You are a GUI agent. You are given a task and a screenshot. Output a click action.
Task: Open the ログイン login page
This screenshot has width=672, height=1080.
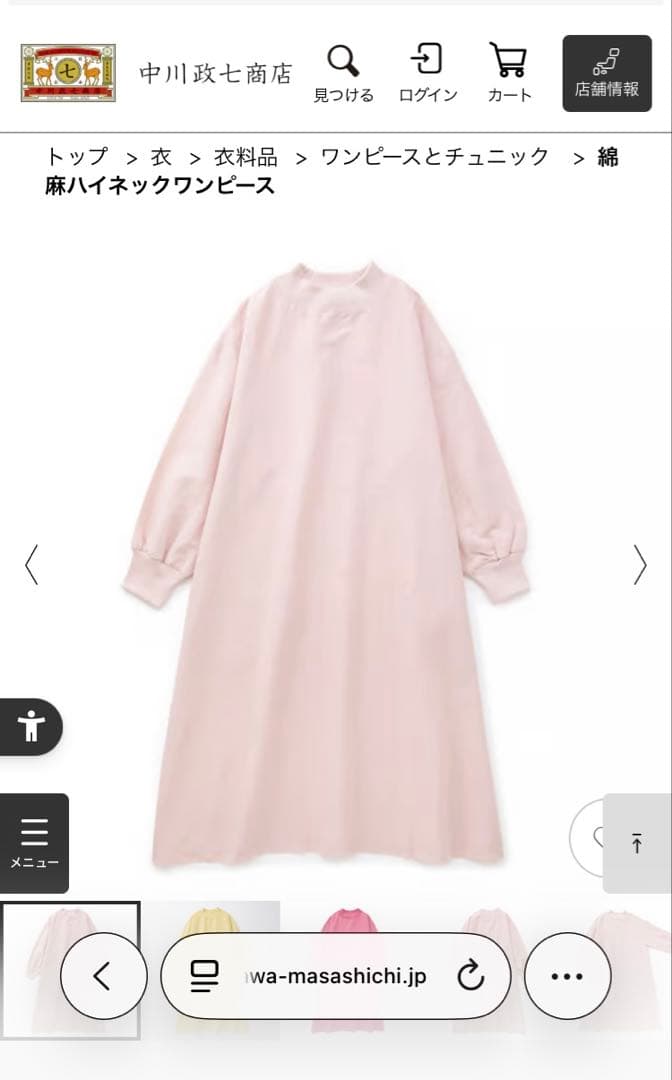click(x=427, y=73)
